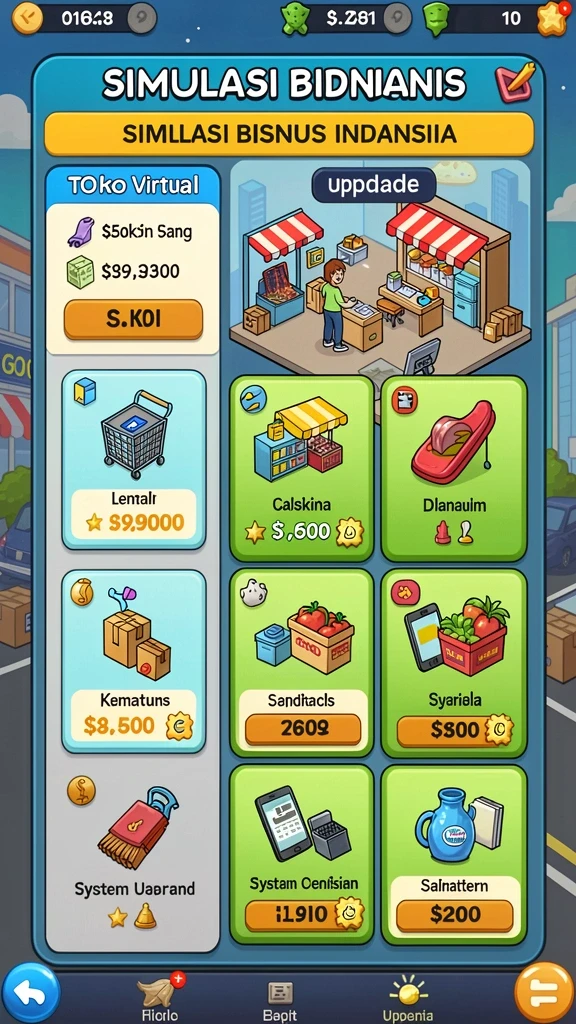Switch to the Bapit tab
576x1024 pixels.
(x=280, y=999)
